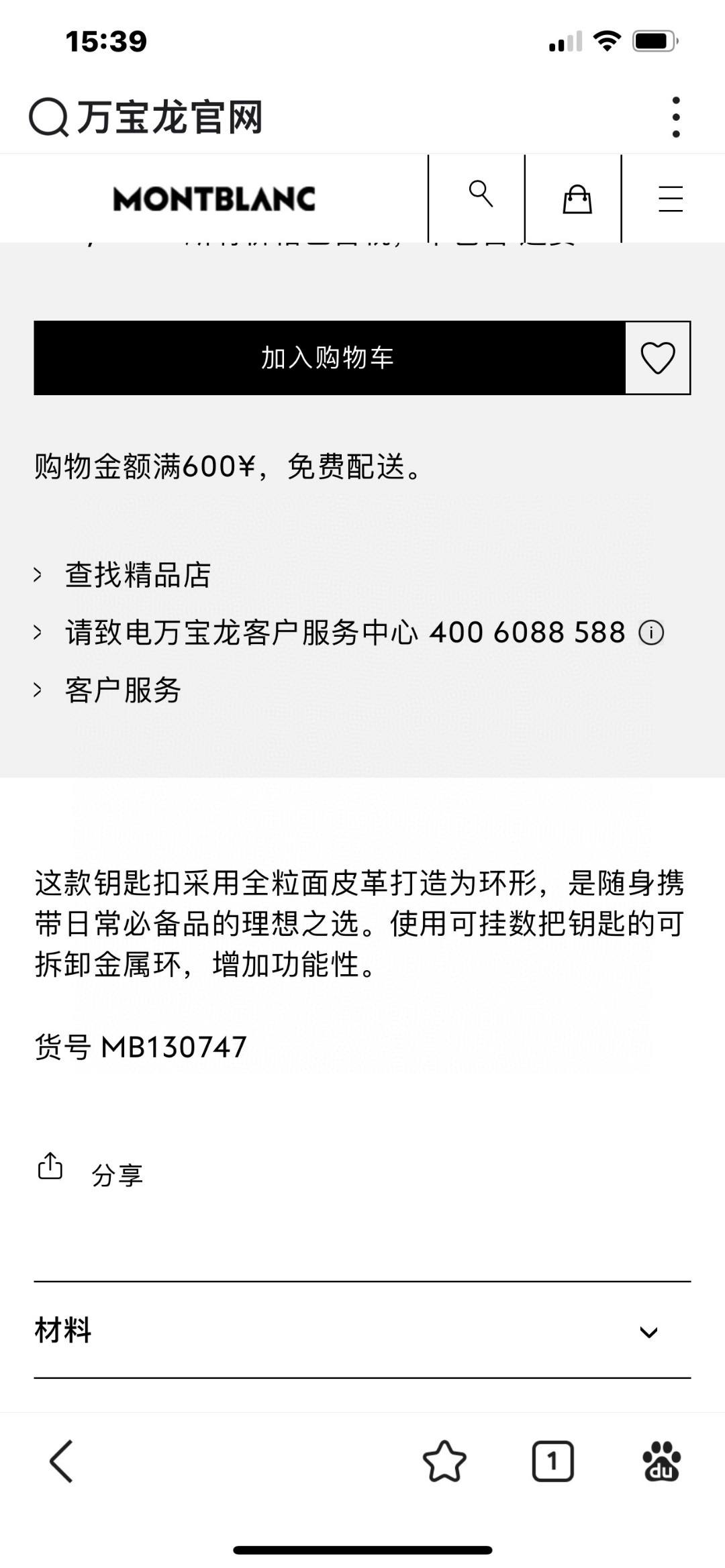
Task: Show info icon beside the phone number
Action: pyautogui.click(x=651, y=633)
